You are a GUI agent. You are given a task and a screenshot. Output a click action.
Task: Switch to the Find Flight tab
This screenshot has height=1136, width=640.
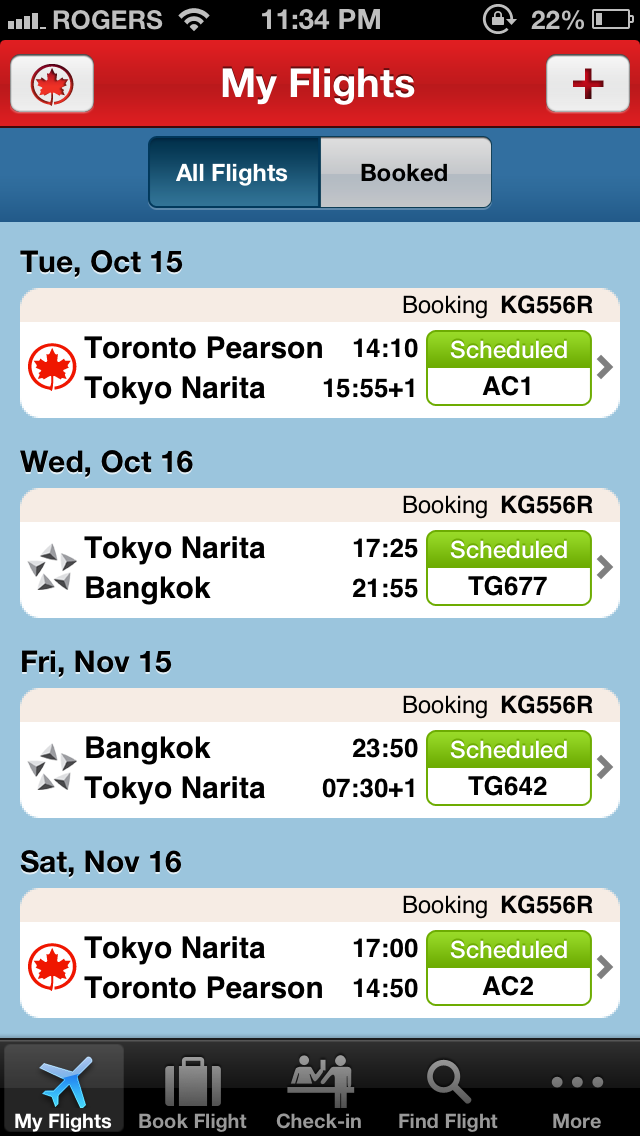(448, 1089)
